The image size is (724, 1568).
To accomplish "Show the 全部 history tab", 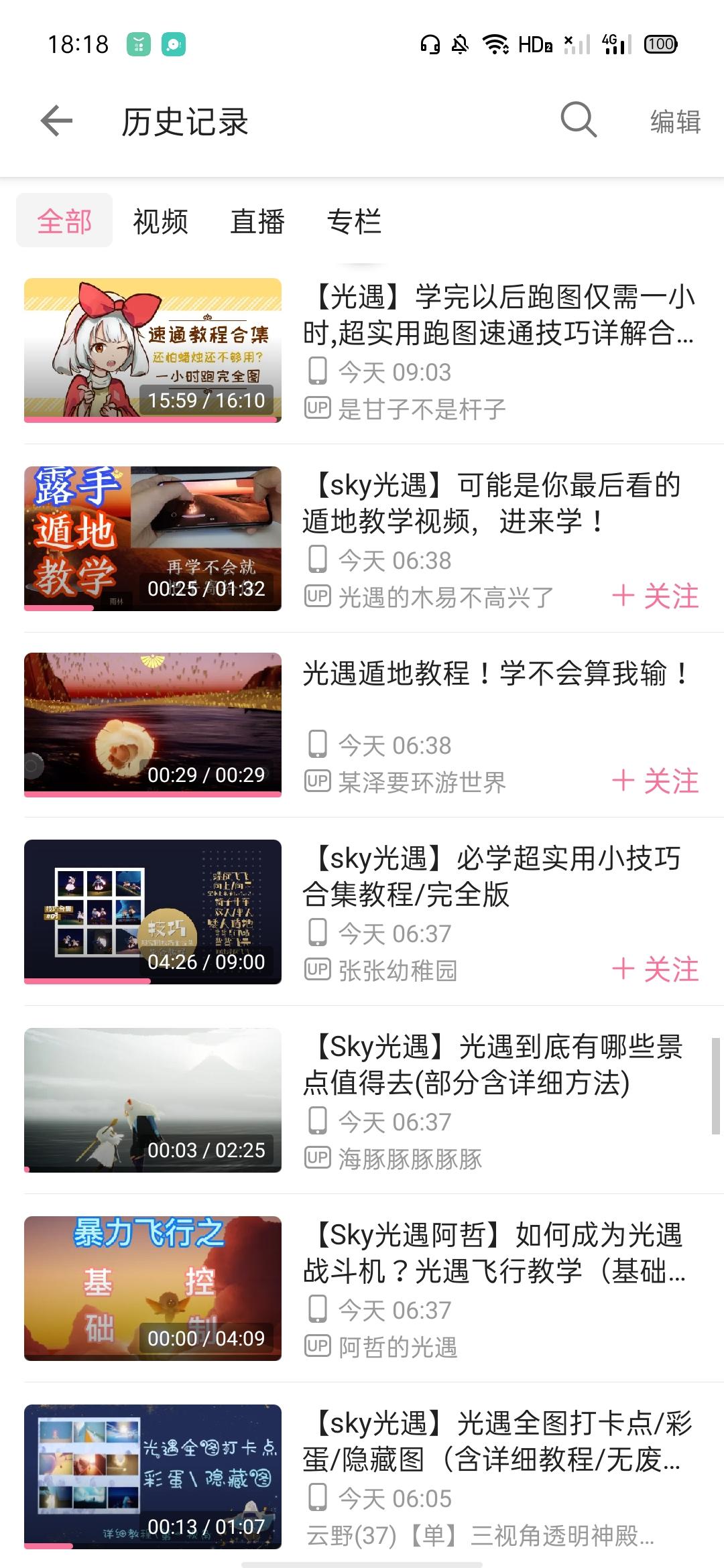I will tap(64, 221).
